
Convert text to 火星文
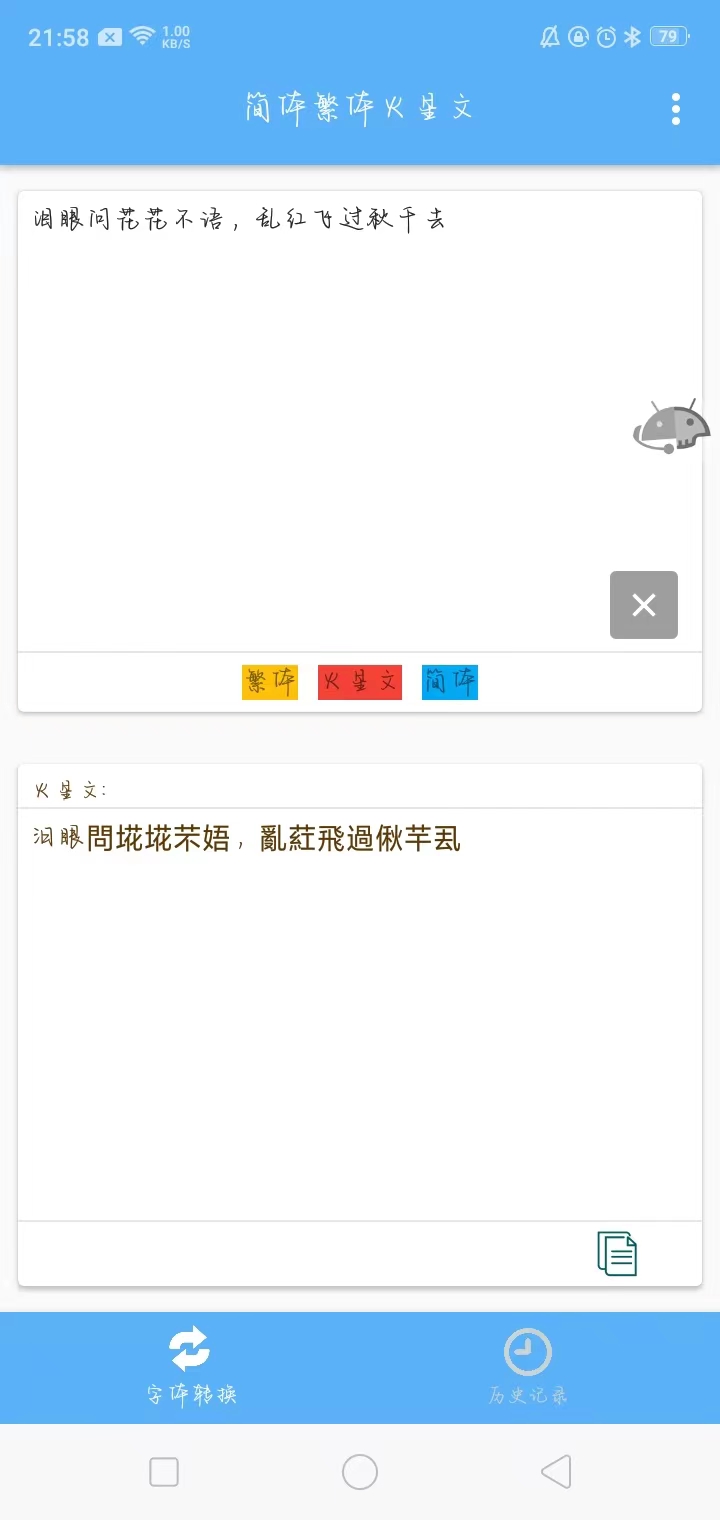coord(360,682)
